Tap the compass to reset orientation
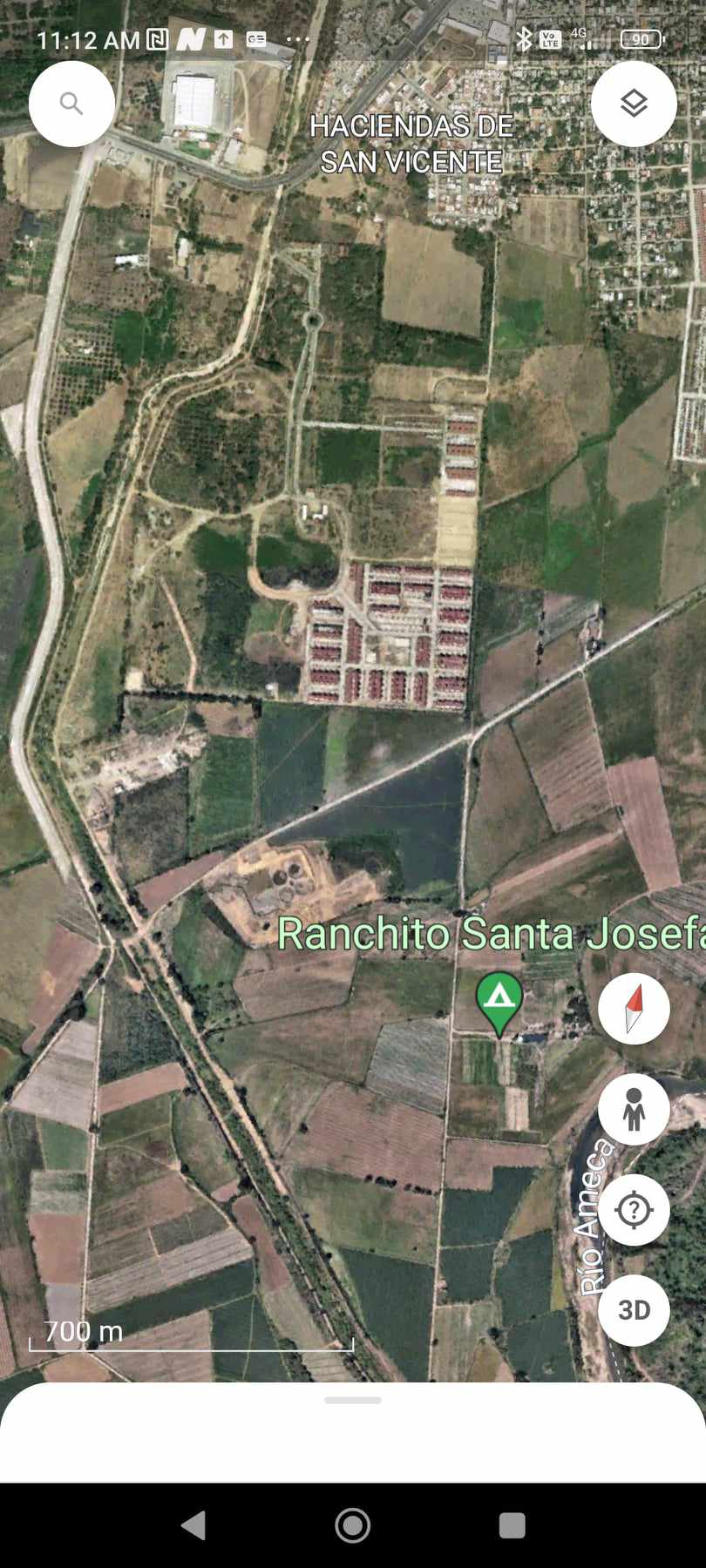 tap(634, 1009)
